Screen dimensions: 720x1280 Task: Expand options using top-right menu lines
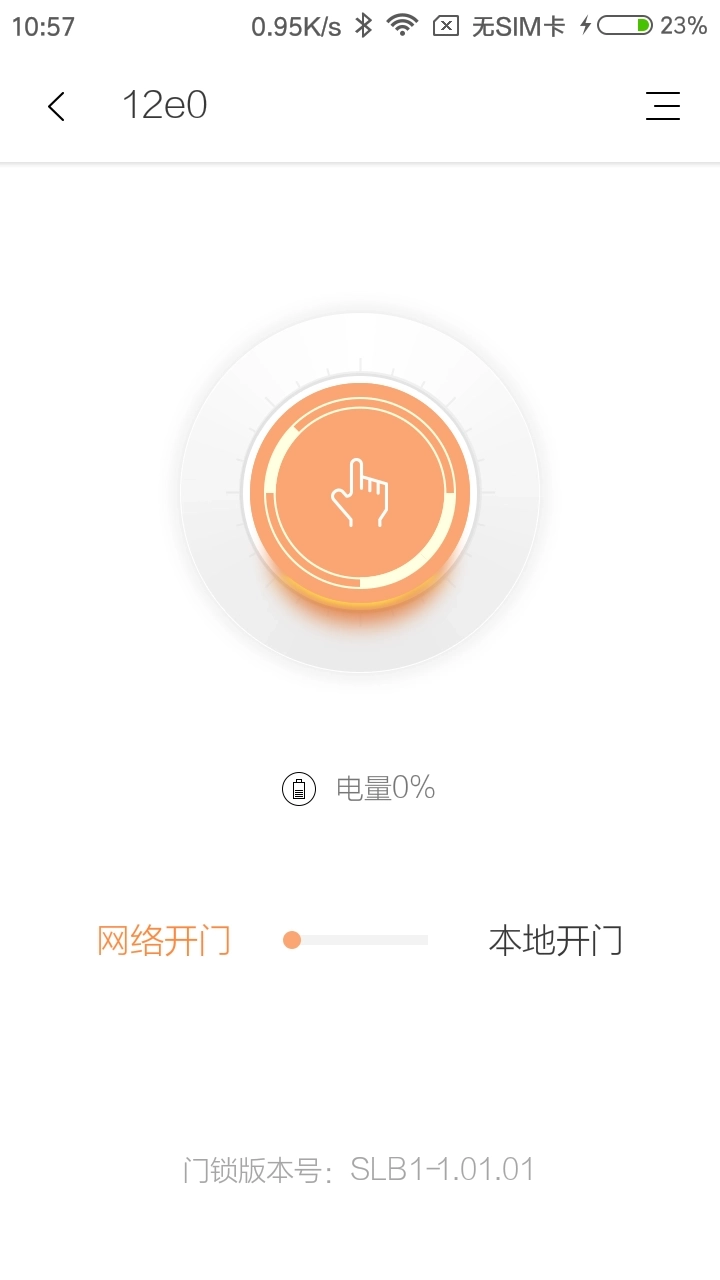pos(663,105)
